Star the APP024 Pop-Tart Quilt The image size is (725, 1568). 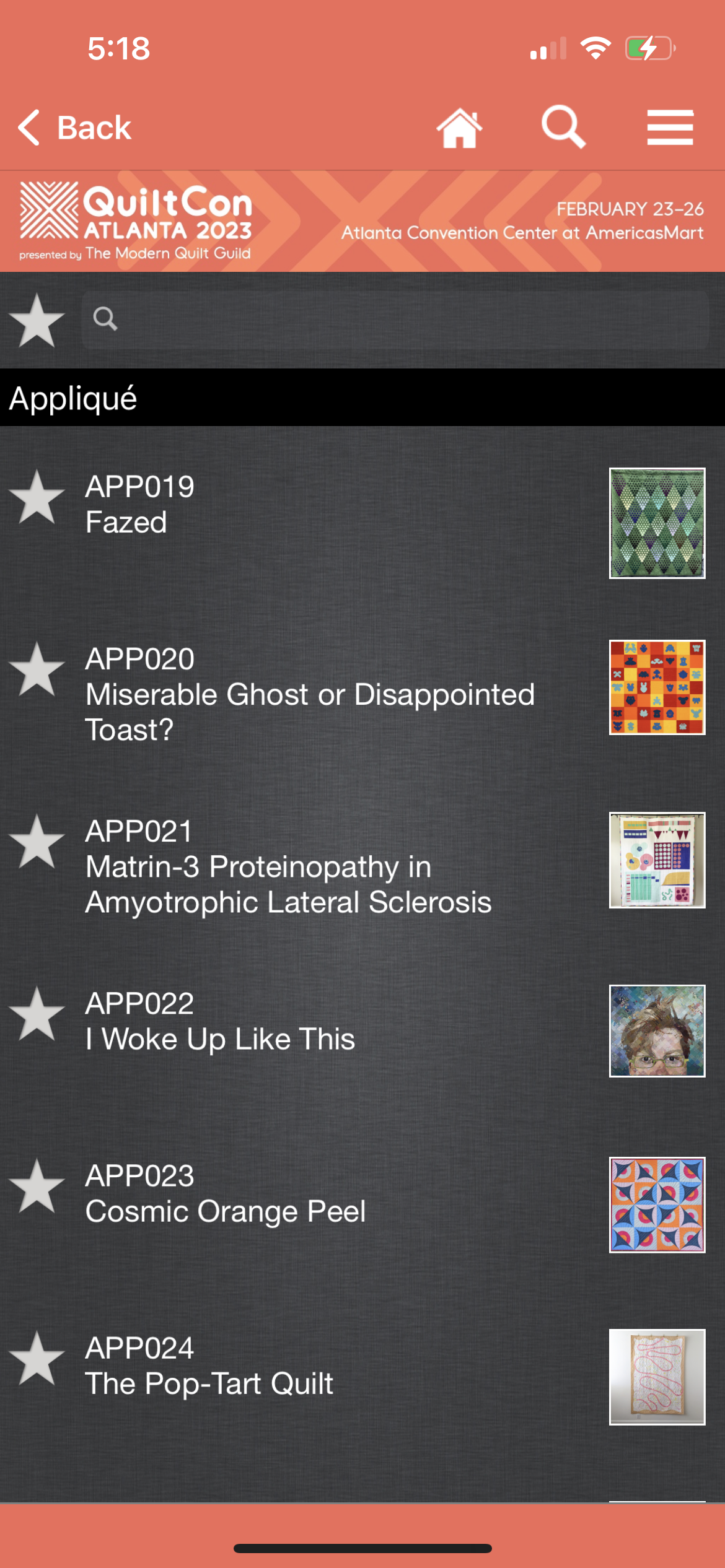(37, 1358)
